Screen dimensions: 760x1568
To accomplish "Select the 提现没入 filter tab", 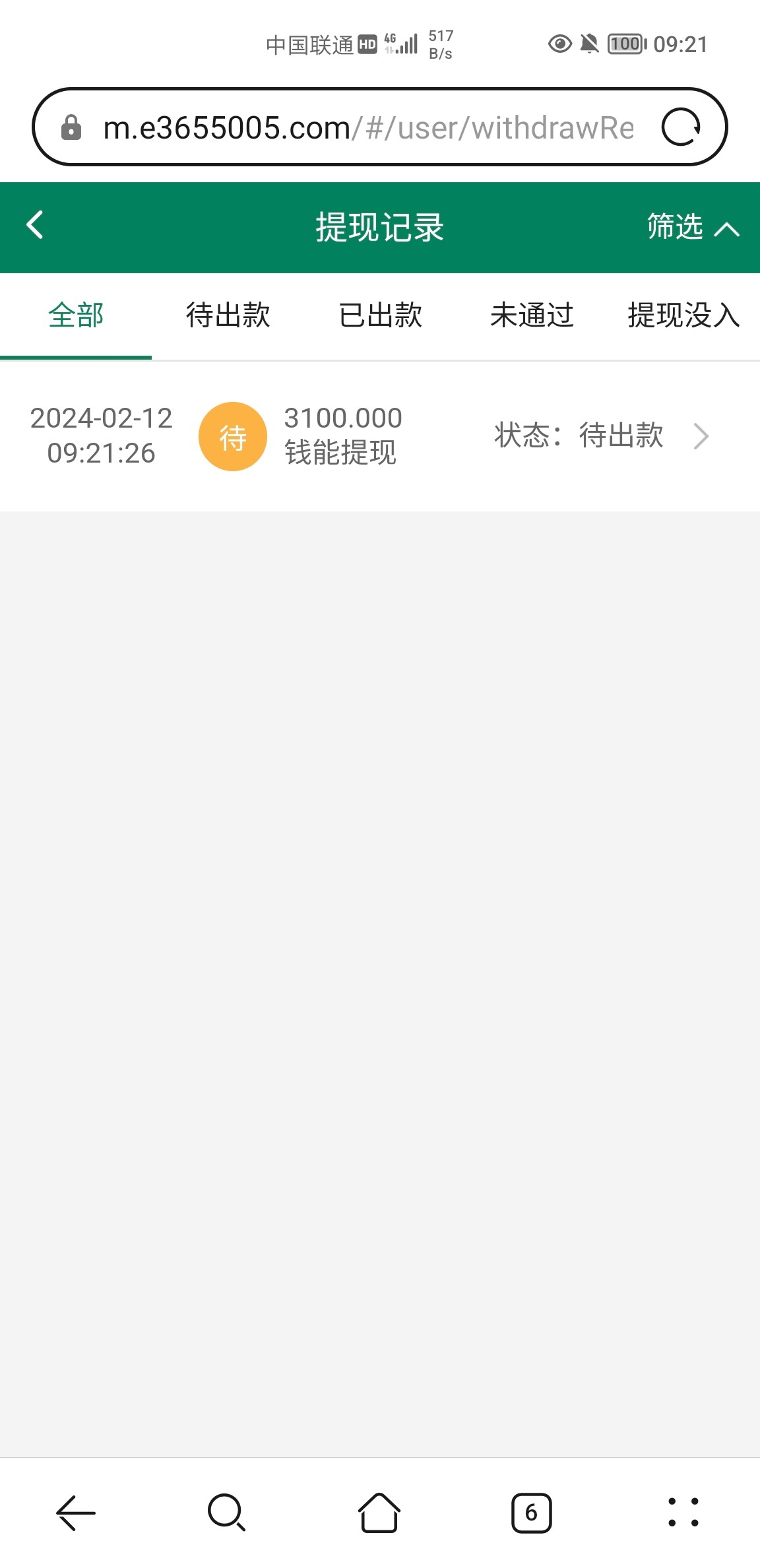I will (683, 315).
